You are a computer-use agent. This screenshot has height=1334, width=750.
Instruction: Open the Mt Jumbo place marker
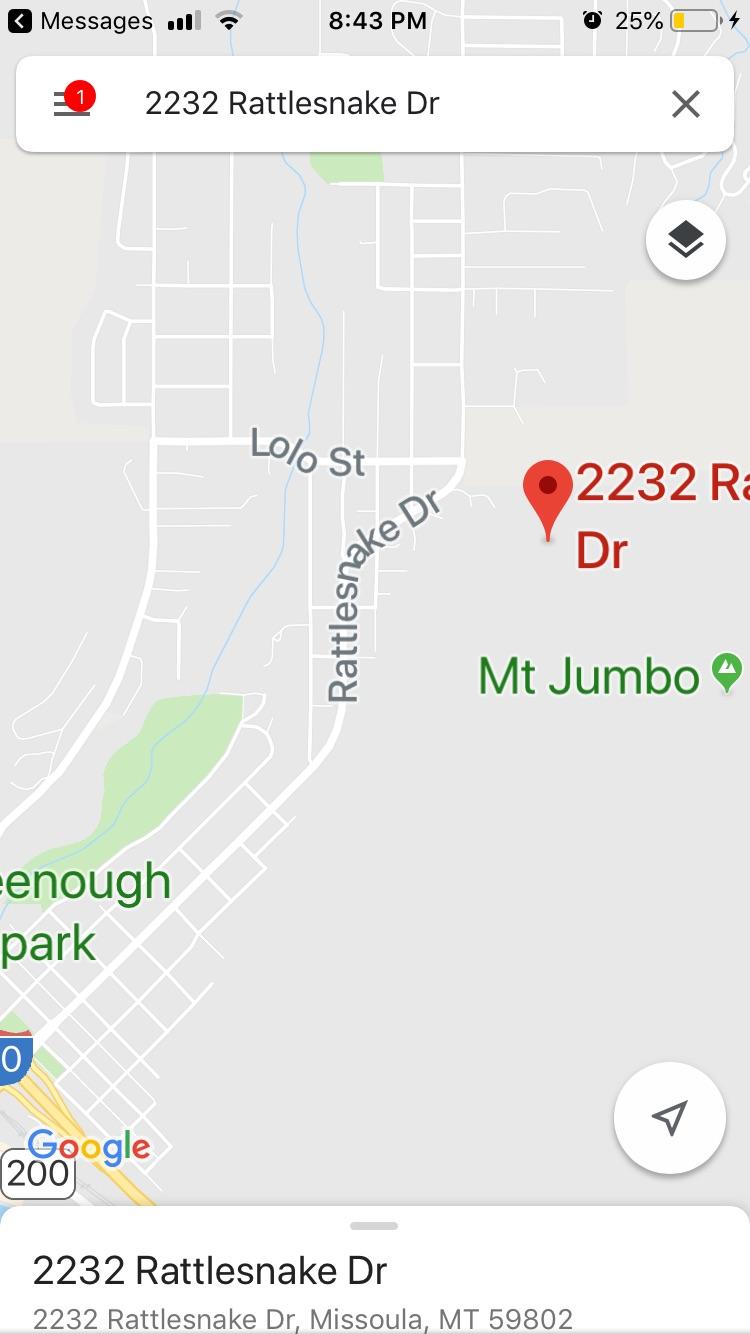(726, 672)
